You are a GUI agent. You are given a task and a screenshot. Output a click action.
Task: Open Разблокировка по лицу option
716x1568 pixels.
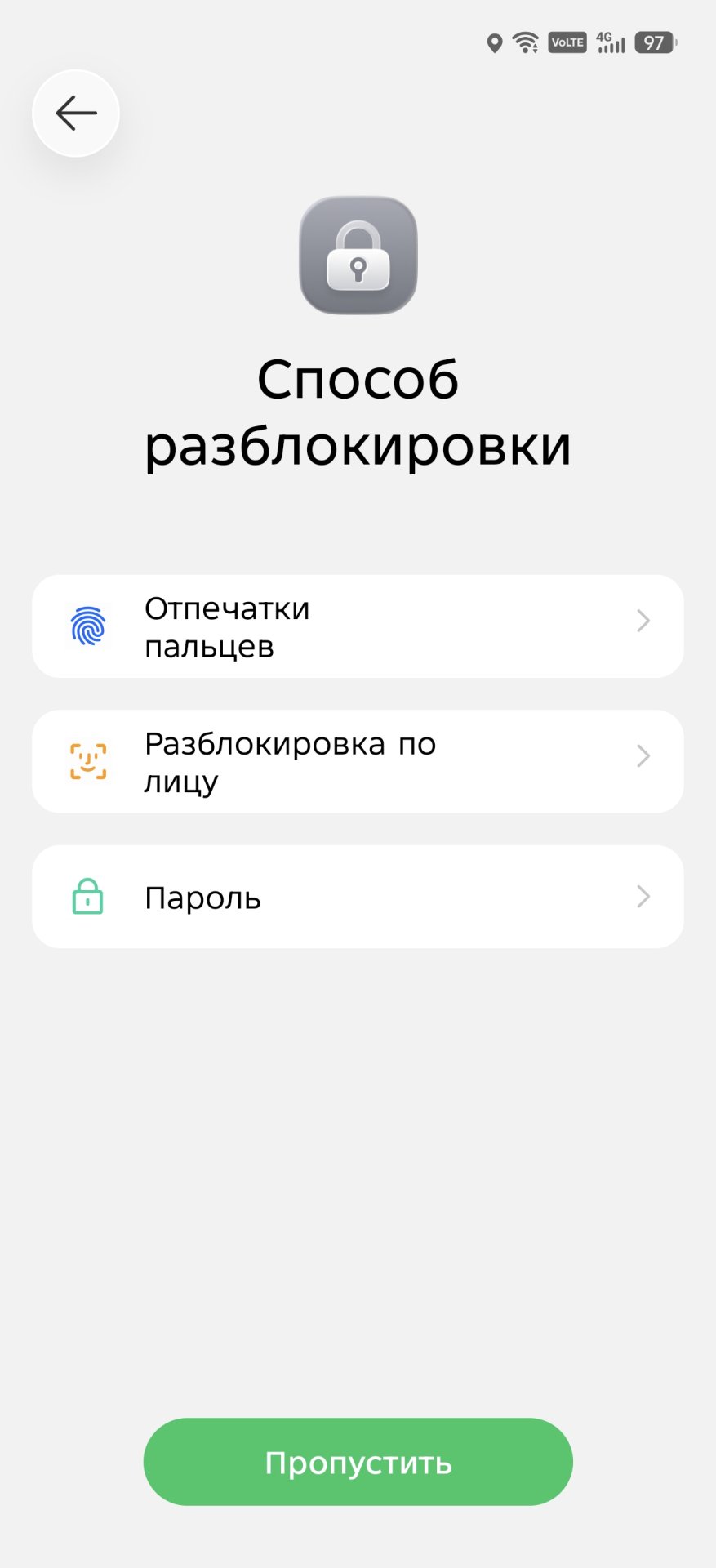tap(358, 761)
